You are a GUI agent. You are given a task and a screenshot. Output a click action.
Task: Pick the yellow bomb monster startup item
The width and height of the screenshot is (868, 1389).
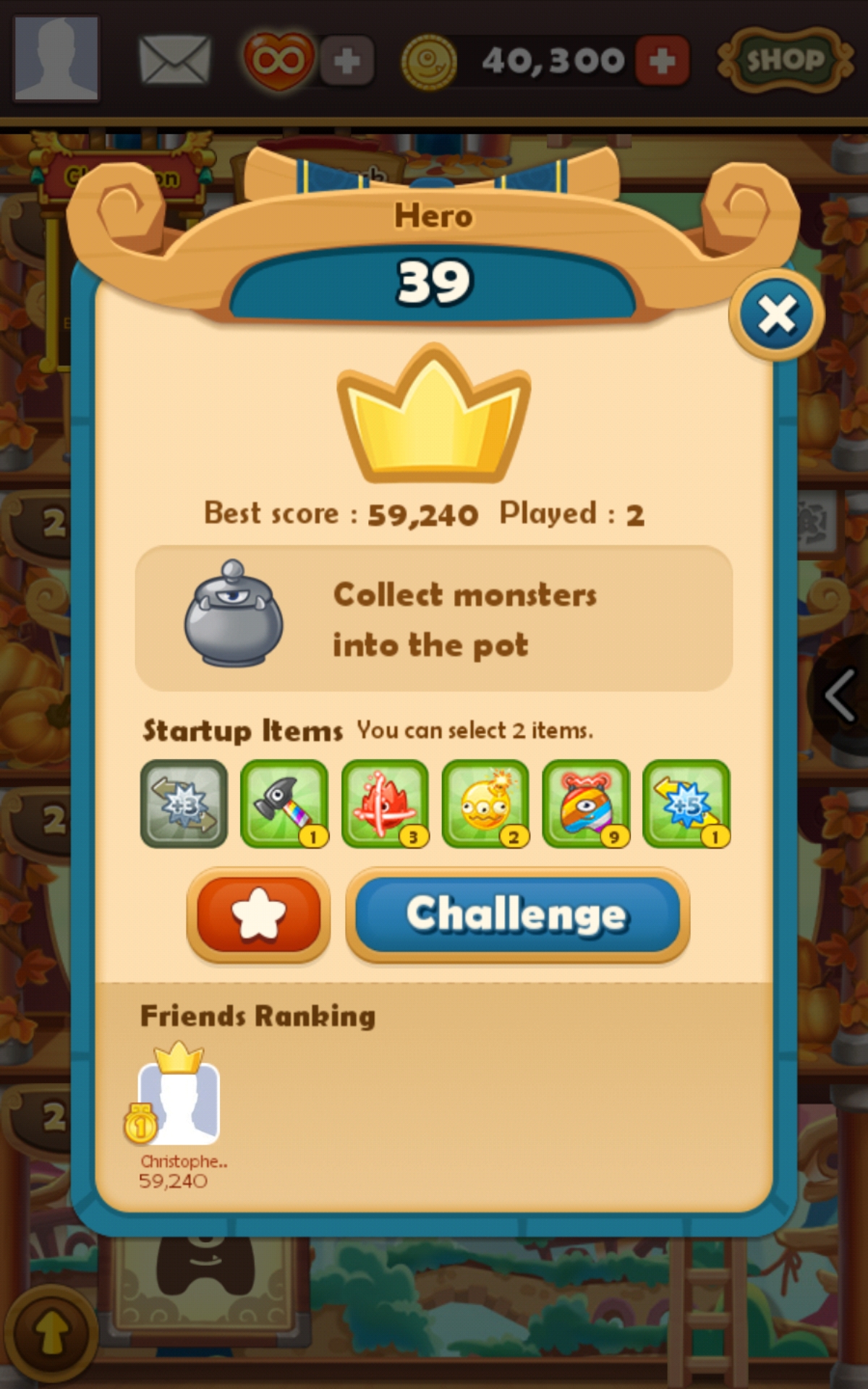pos(485,803)
